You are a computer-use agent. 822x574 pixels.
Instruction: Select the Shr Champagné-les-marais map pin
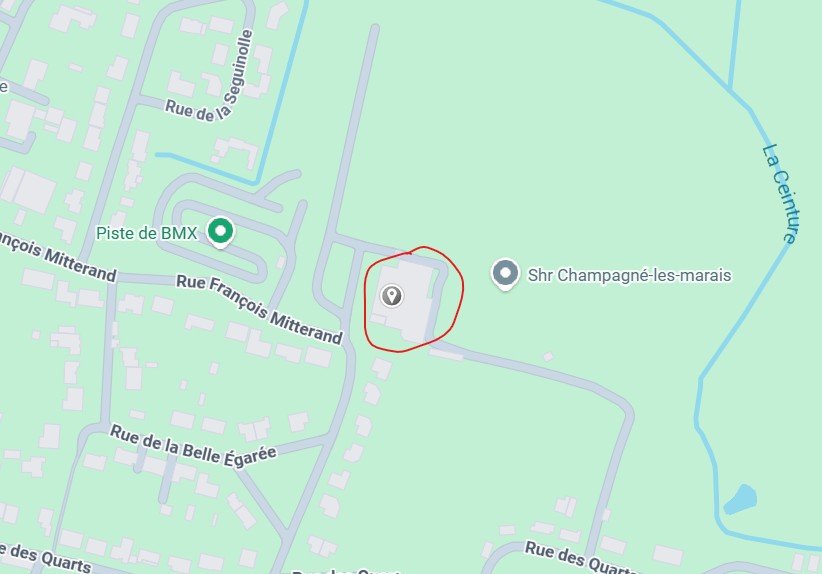click(x=507, y=274)
